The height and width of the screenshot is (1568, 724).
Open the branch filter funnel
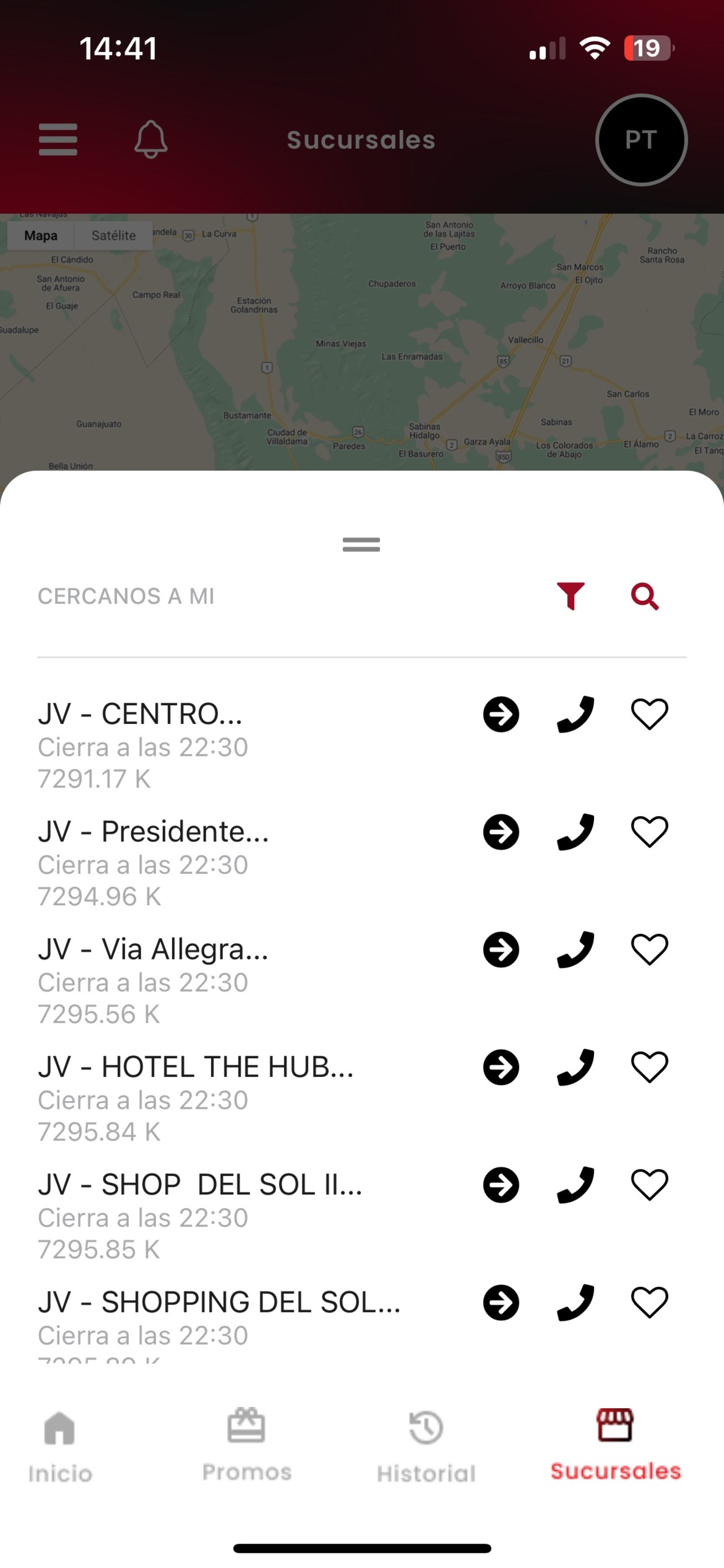pos(571,596)
